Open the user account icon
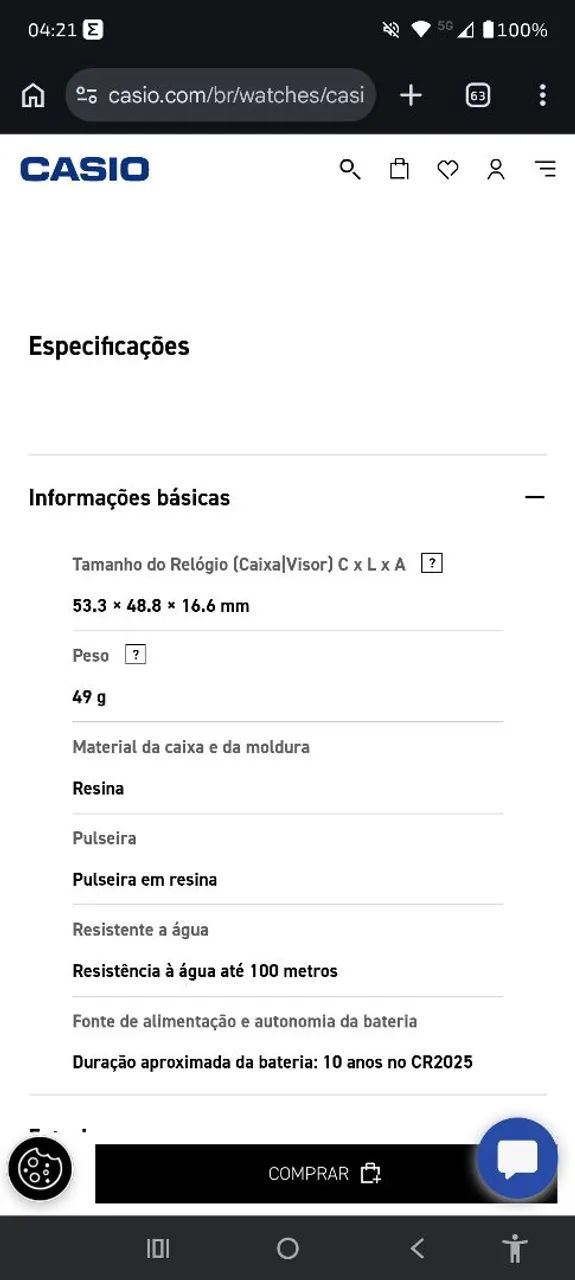The height and width of the screenshot is (1280, 575). pyautogui.click(x=496, y=169)
